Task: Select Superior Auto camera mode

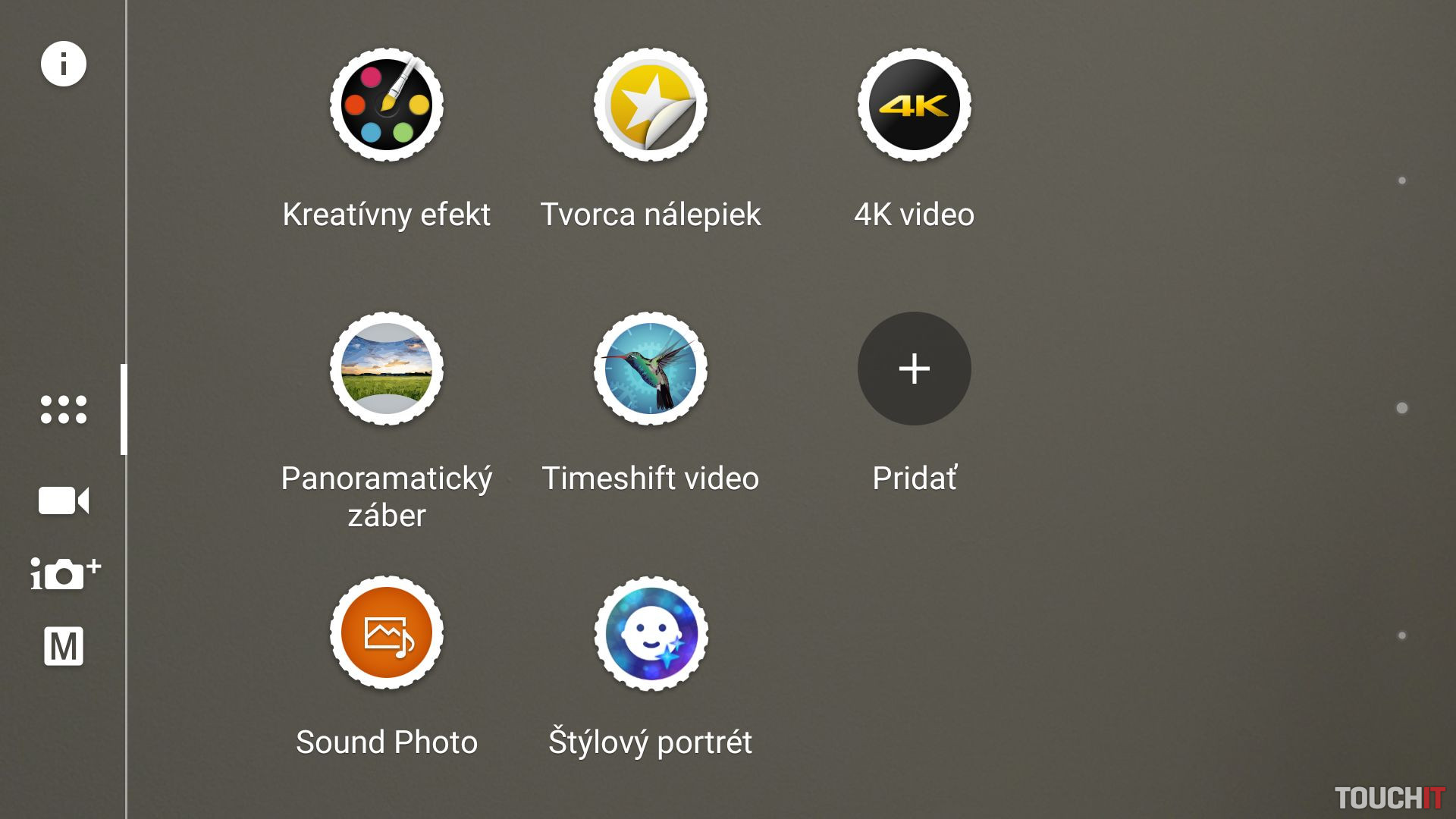Action: (x=65, y=573)
